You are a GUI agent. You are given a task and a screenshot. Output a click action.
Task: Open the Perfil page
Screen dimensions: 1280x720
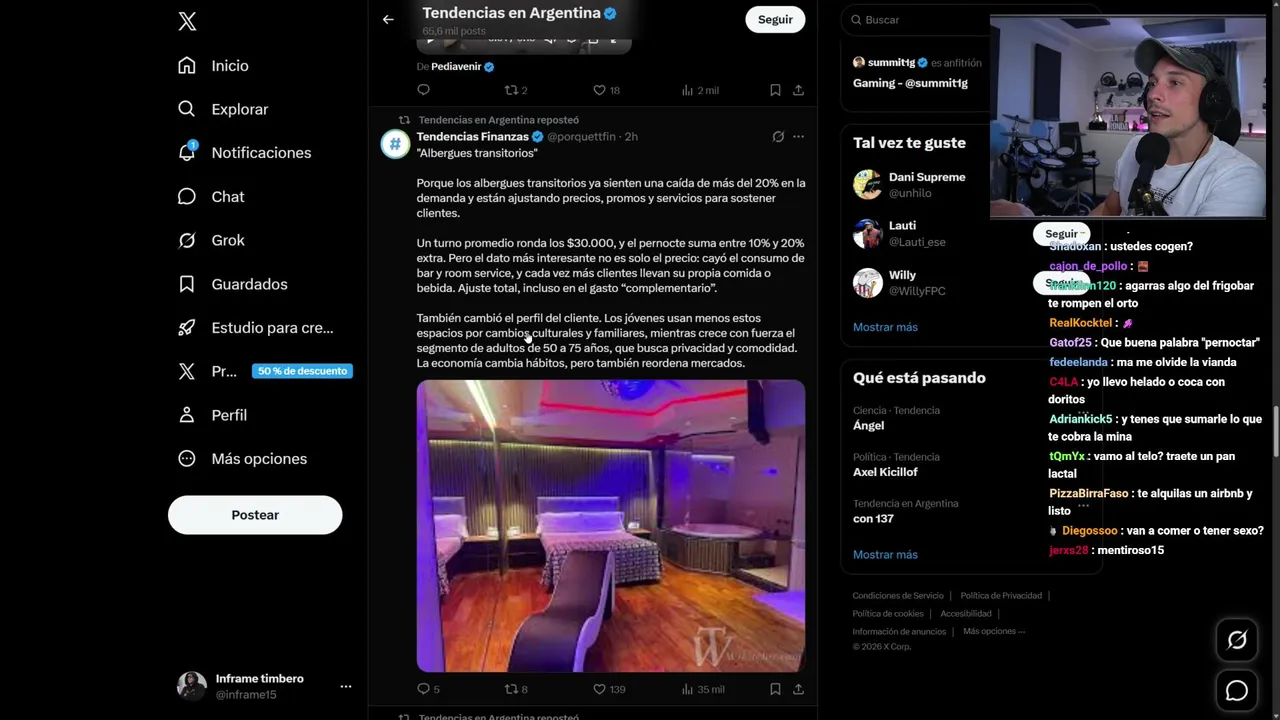(228, 415)
